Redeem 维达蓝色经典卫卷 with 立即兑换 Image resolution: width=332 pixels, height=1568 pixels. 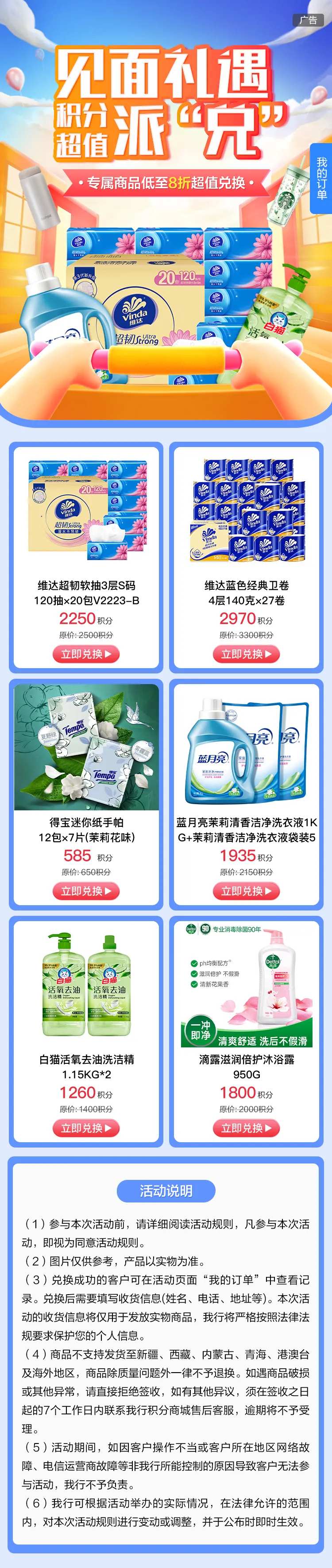click(x=246, y=654)
